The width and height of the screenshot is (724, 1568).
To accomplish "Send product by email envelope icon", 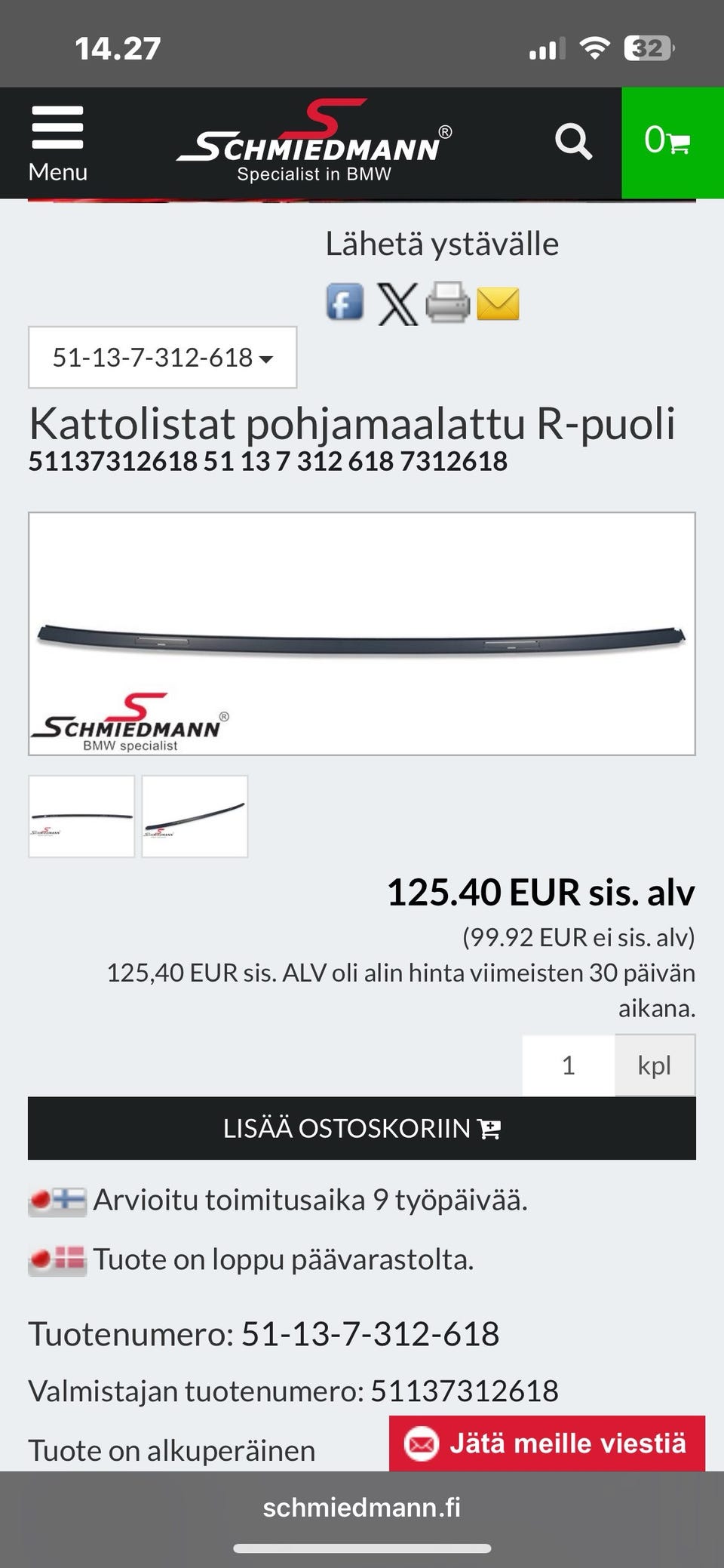I will (x=498, y=304).
